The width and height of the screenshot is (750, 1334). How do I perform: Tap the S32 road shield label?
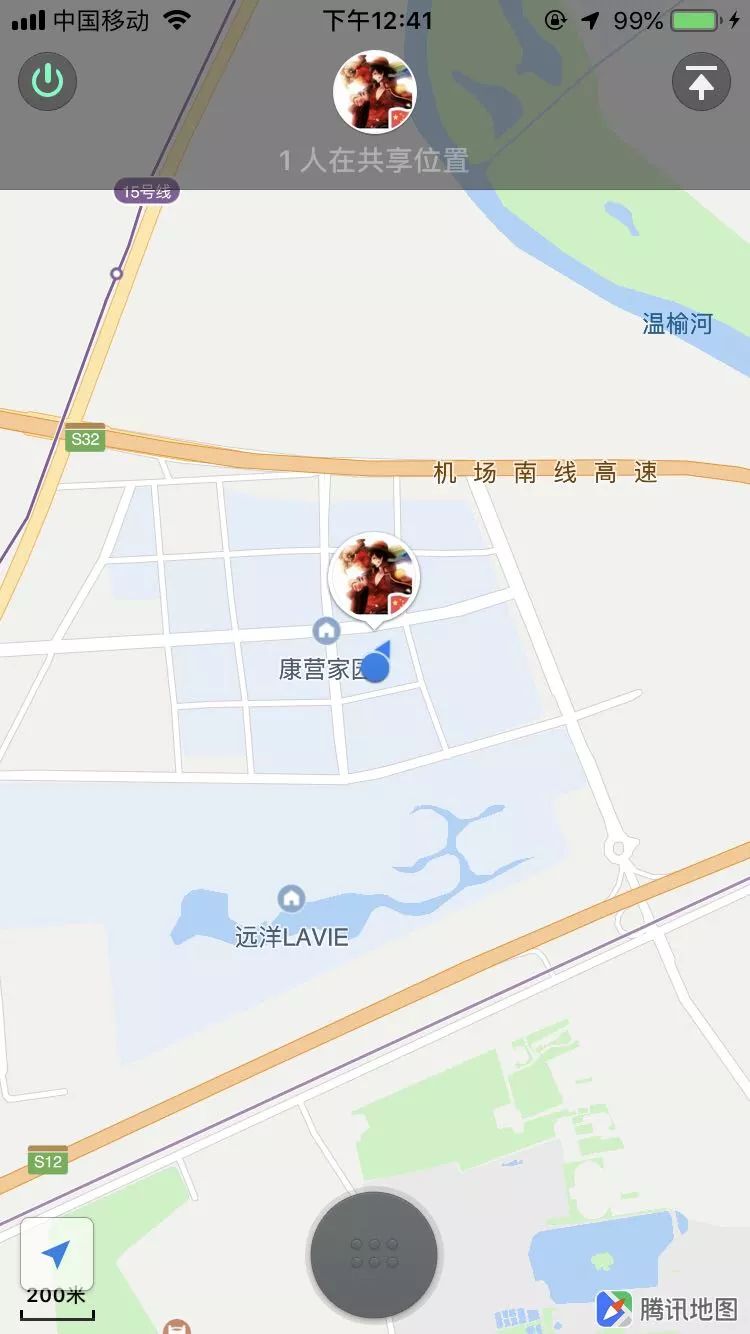(85, 437)
